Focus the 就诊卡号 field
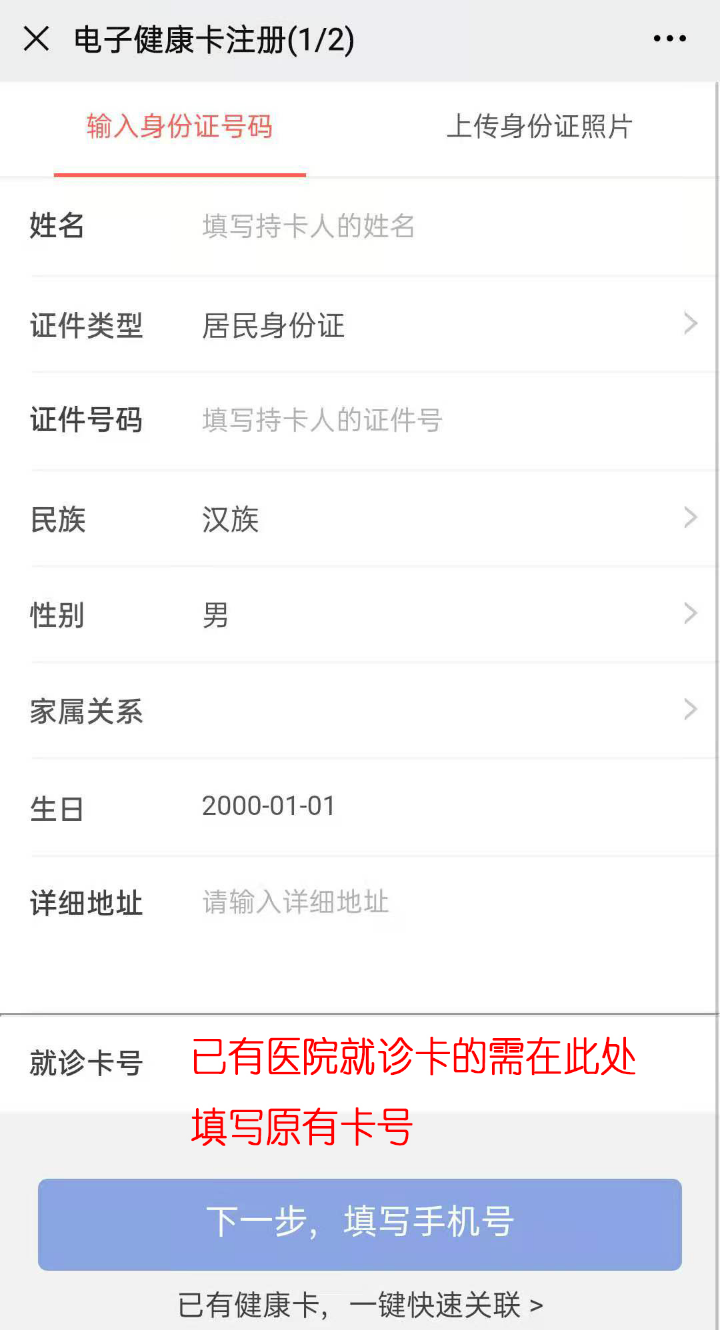This screenshot has width=720, height=1330. (420, 1063)
